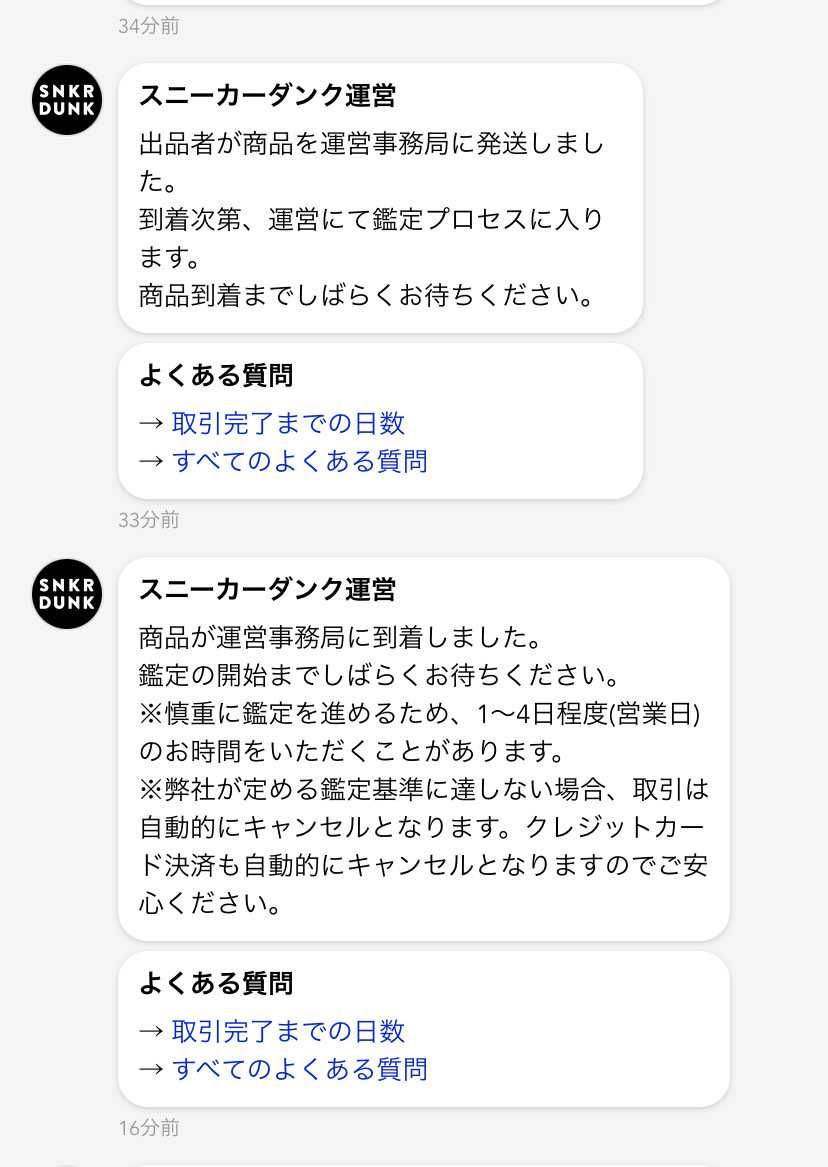Click the SNKR DUNK avatar beside the first message
This screenshot has height=1167, width=828.
click(66, 100)
